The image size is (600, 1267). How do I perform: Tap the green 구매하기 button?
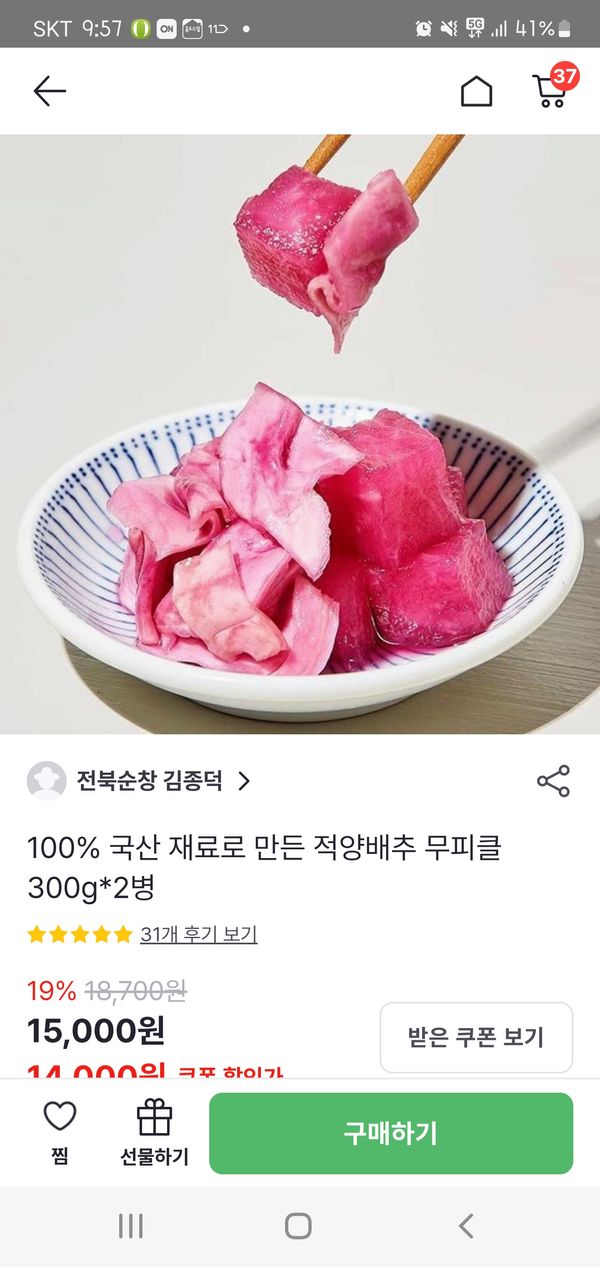point(391,1133)
